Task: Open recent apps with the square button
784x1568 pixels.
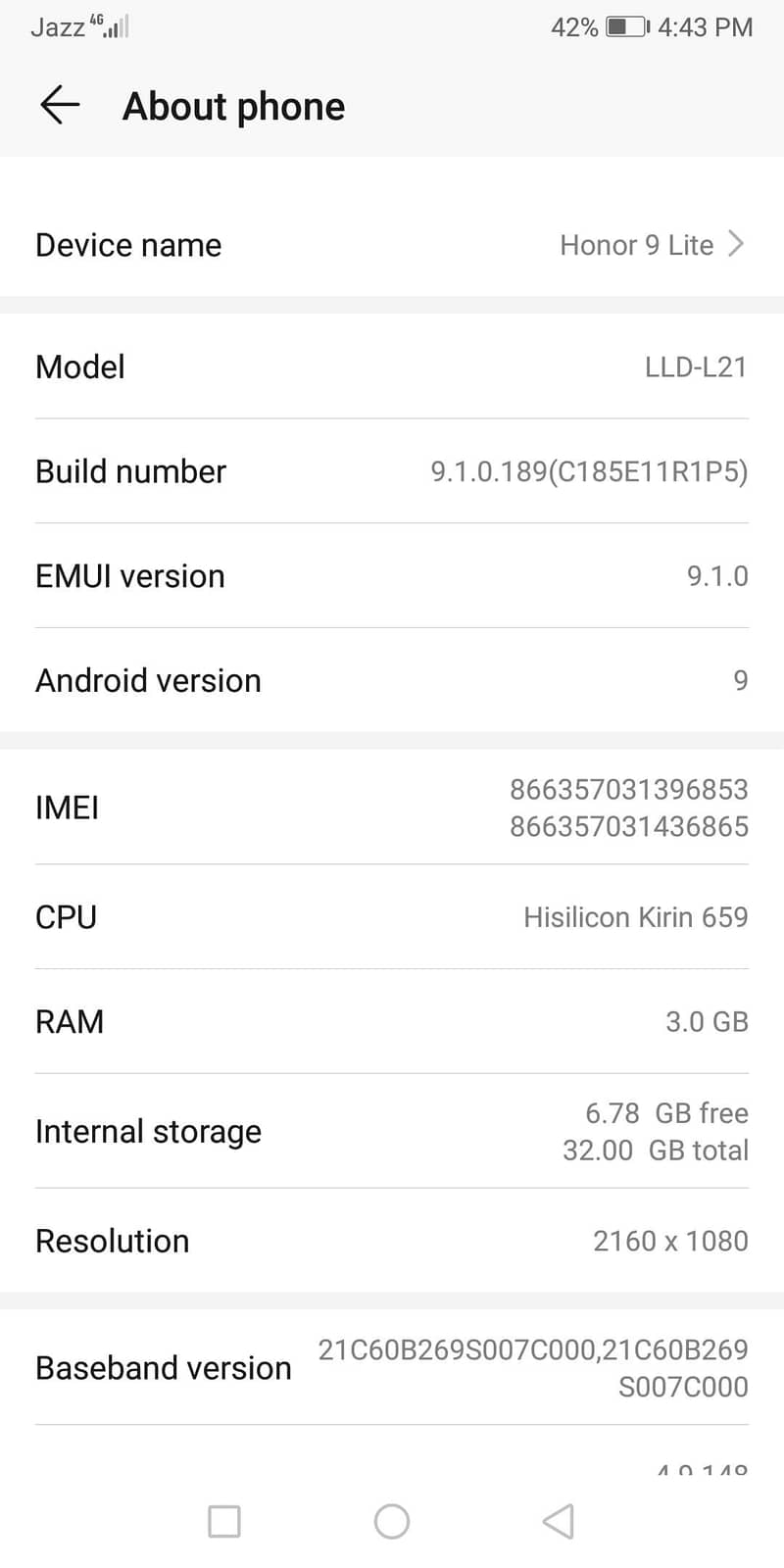Action: (x=224, y=1521)
